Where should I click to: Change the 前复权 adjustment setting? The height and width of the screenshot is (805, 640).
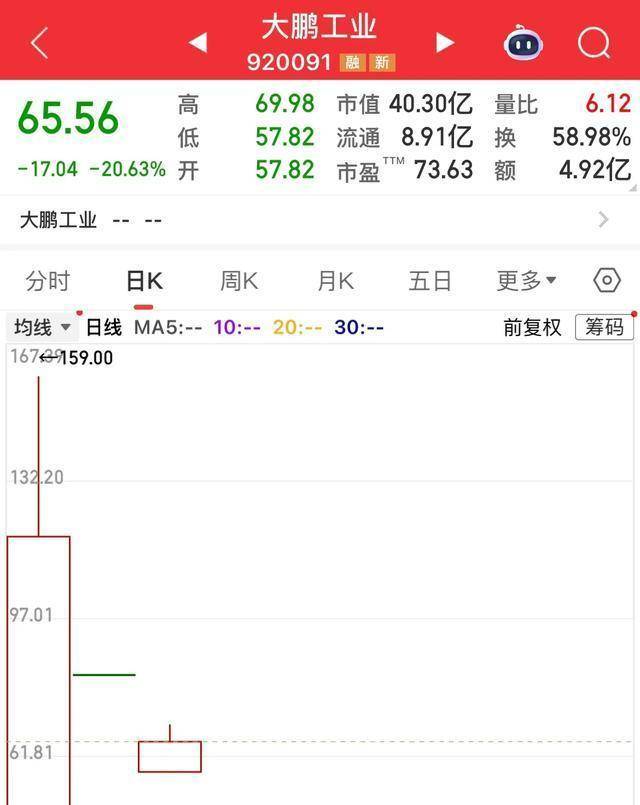[x=532, y=327]
